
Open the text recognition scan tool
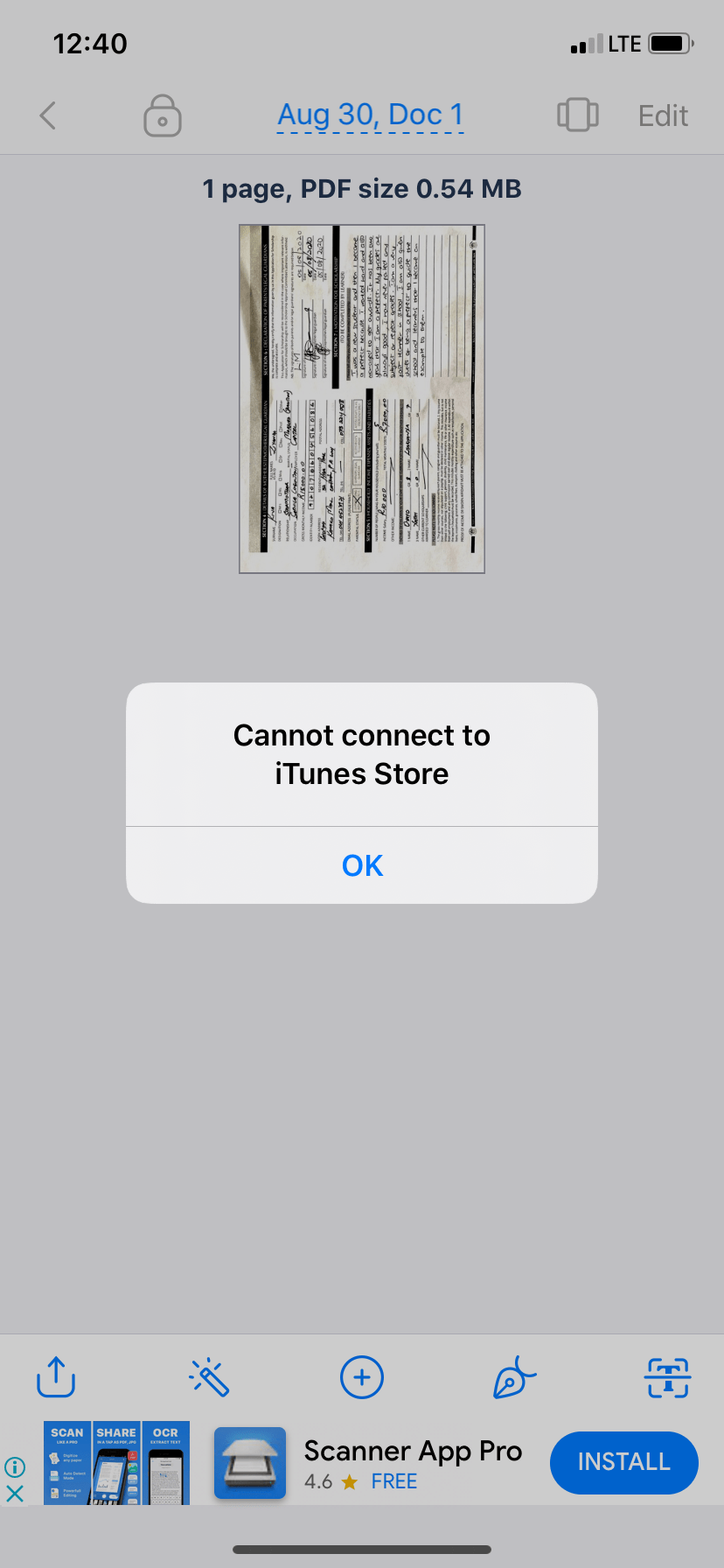[x=668, y=1377]
